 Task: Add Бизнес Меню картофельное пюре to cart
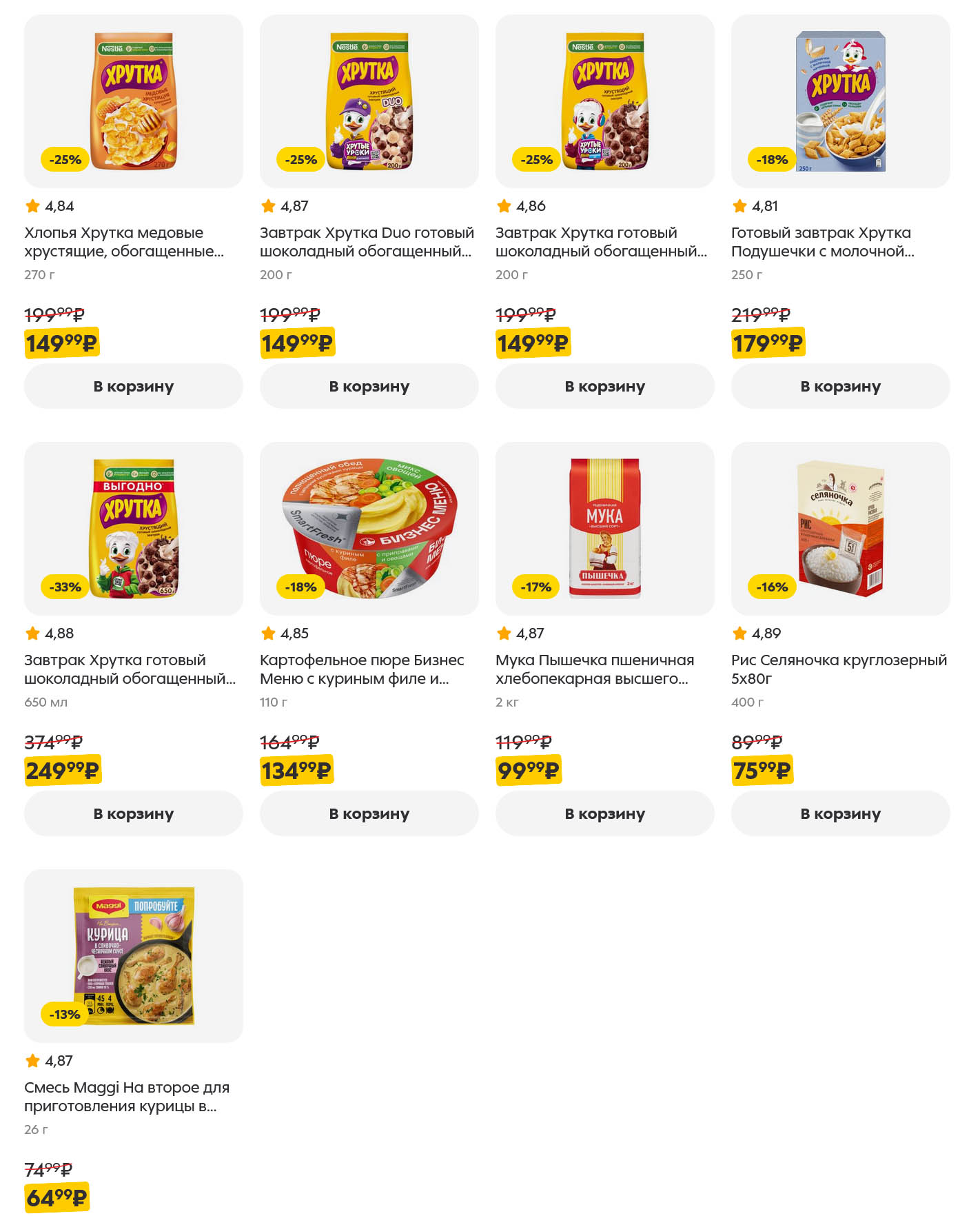[x=369, y=813]
